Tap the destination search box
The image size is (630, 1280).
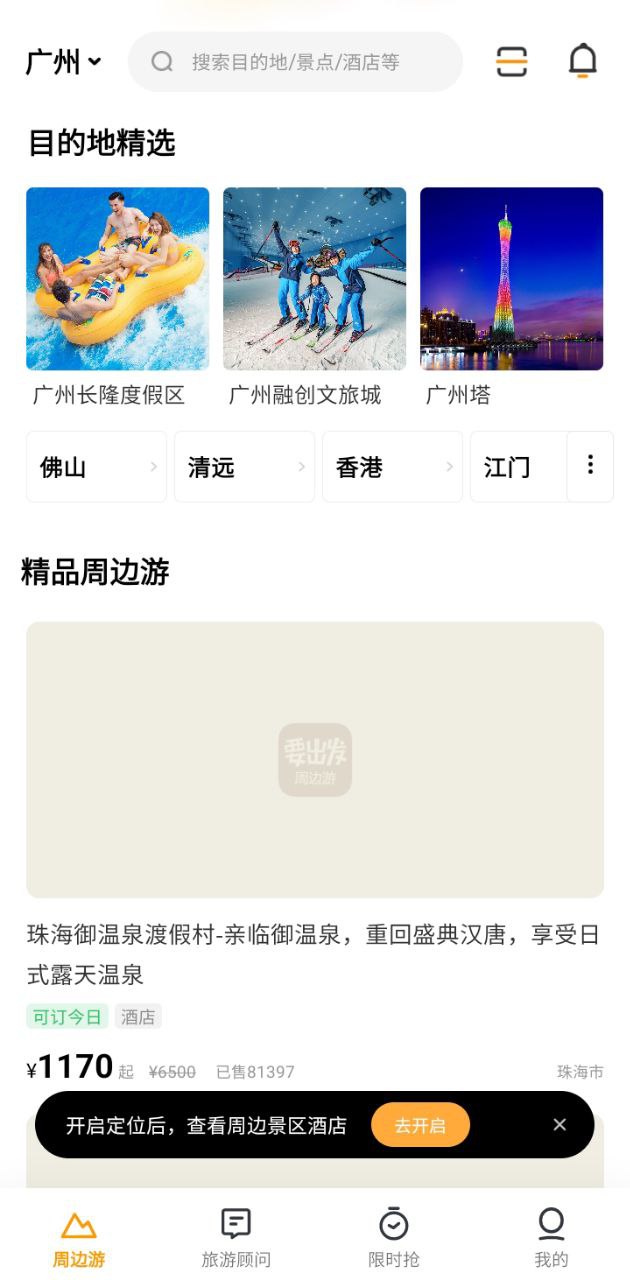tap(296, 62)
